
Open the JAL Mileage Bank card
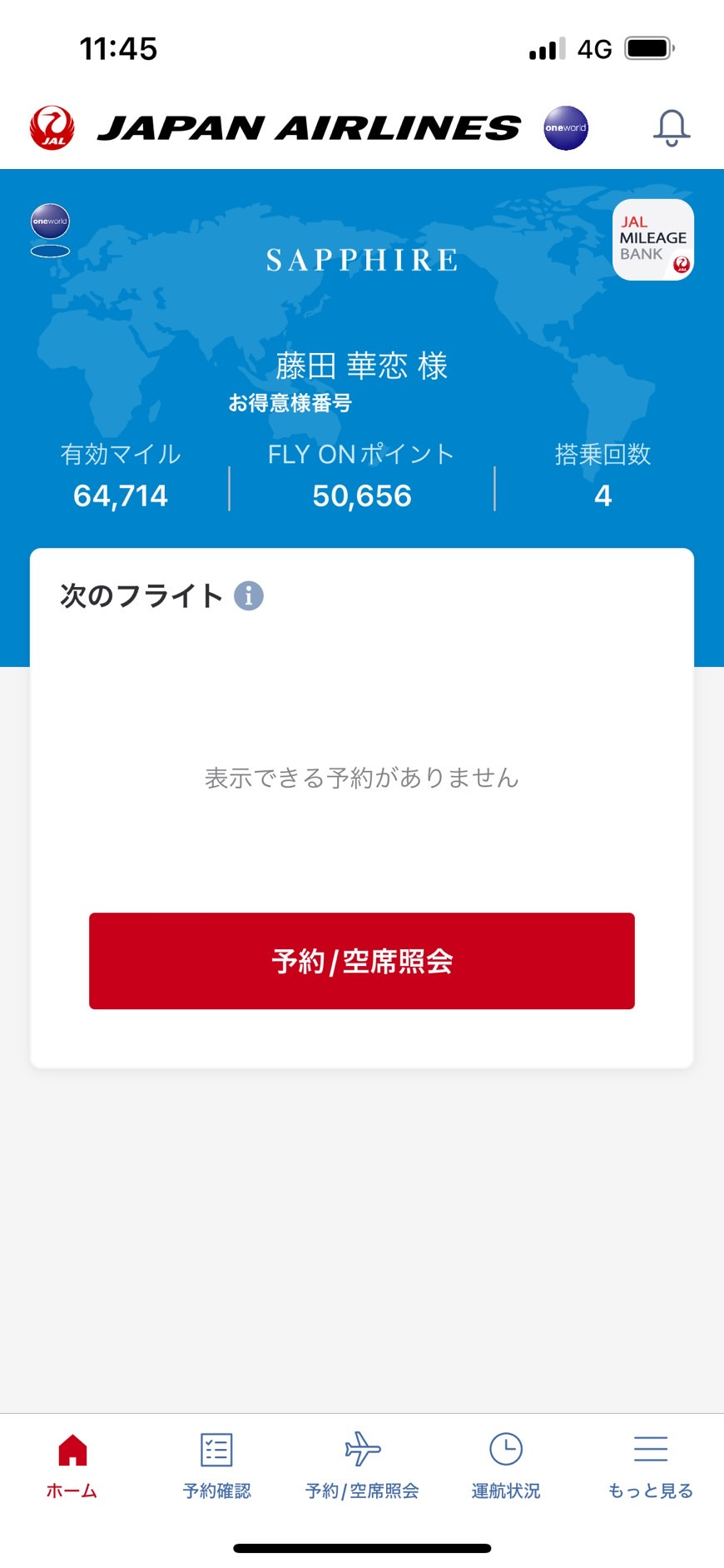653,240
